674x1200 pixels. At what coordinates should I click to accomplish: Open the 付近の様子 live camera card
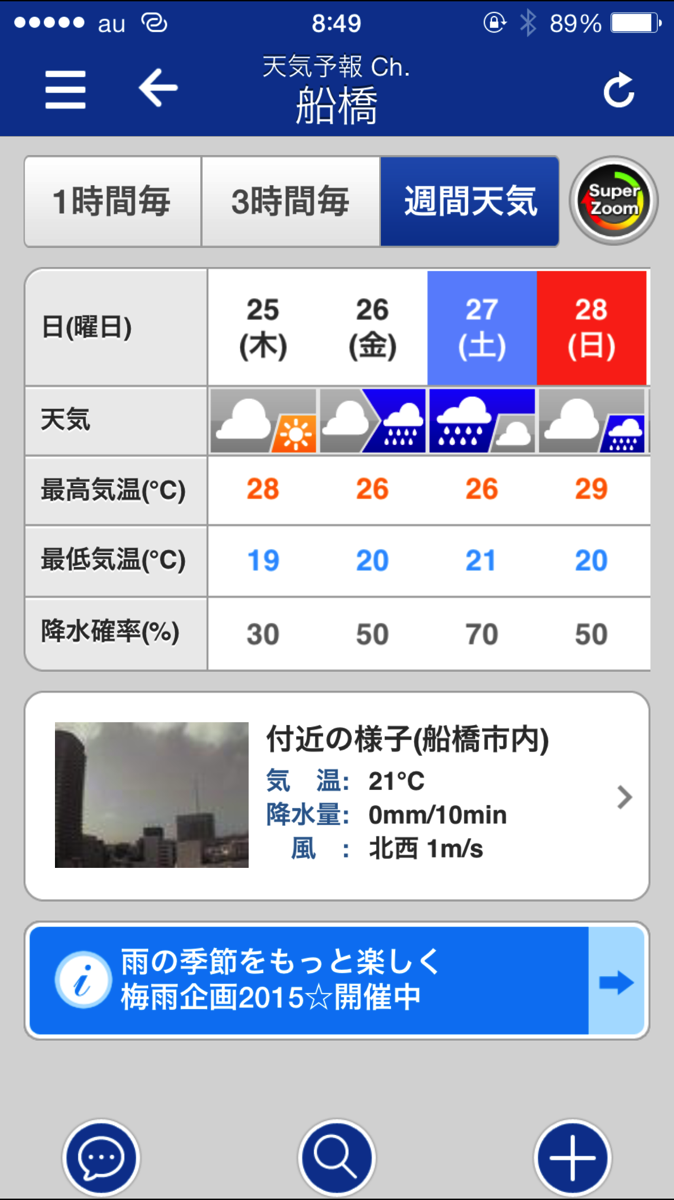[337, 796]
